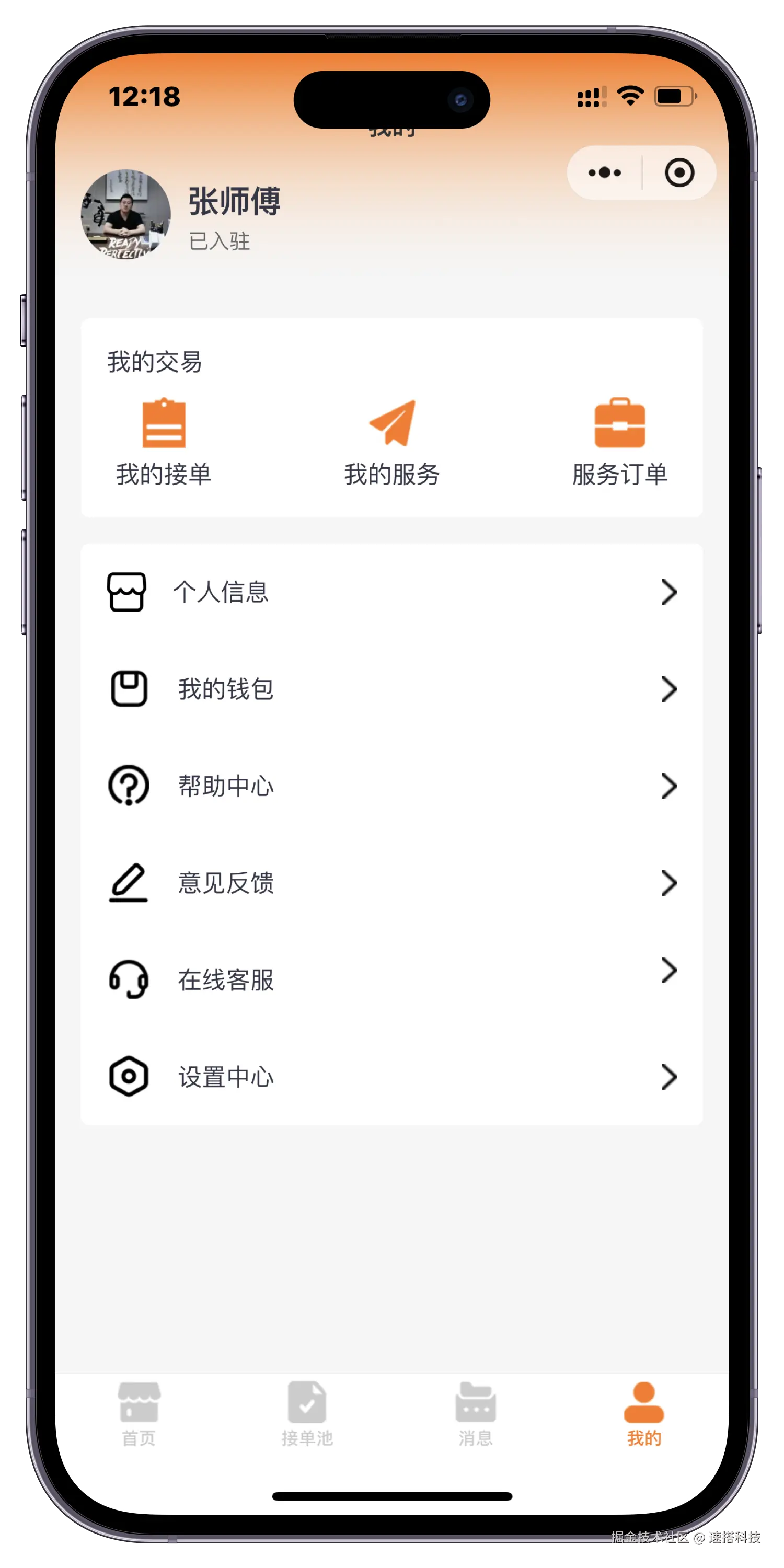The height and width of the screenshot is (1568, 784).
Task: Open the mini program more options menu
Action: coord(604,173)
